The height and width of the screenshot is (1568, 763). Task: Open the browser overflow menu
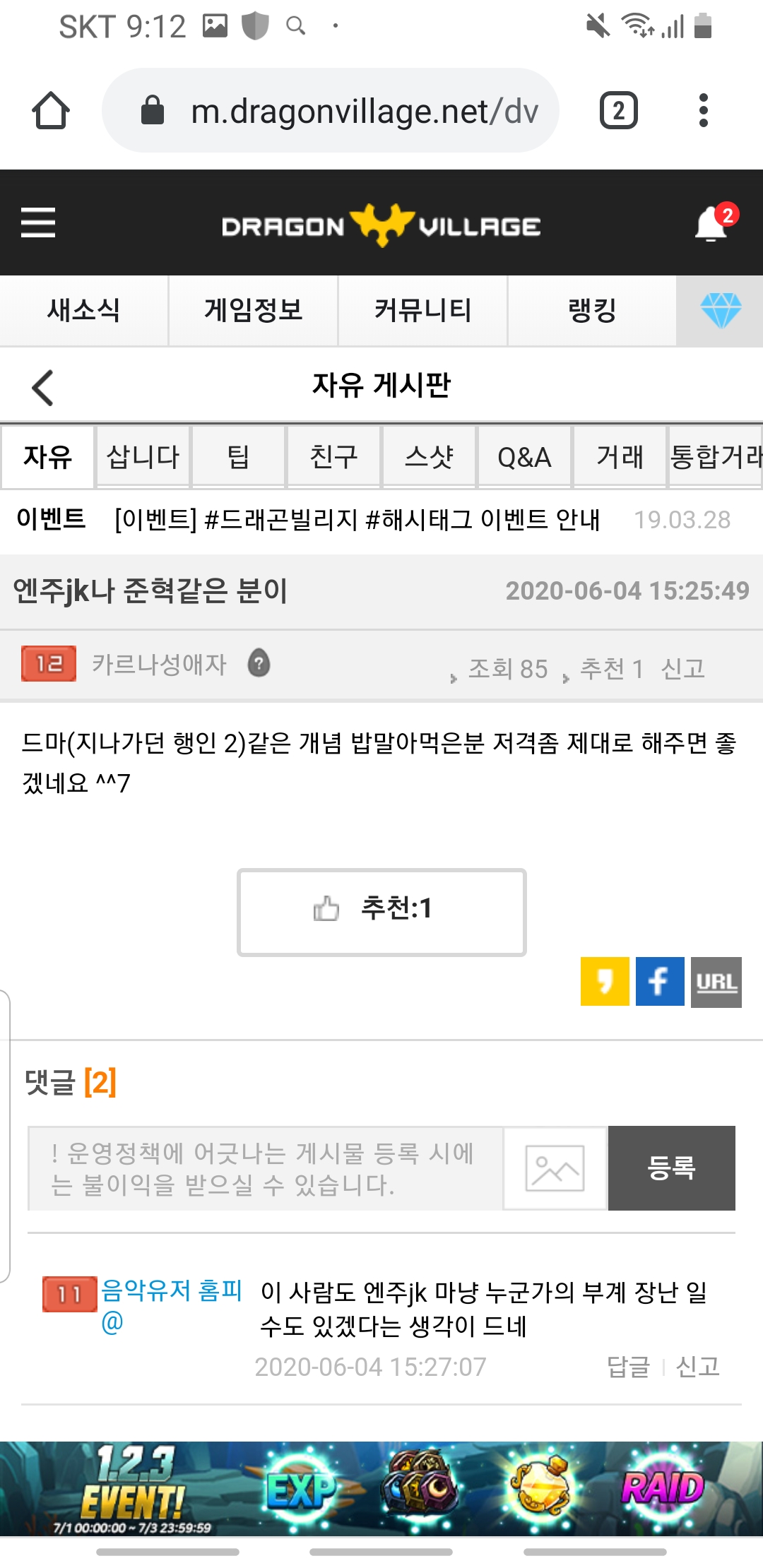[x=702, y=111]
